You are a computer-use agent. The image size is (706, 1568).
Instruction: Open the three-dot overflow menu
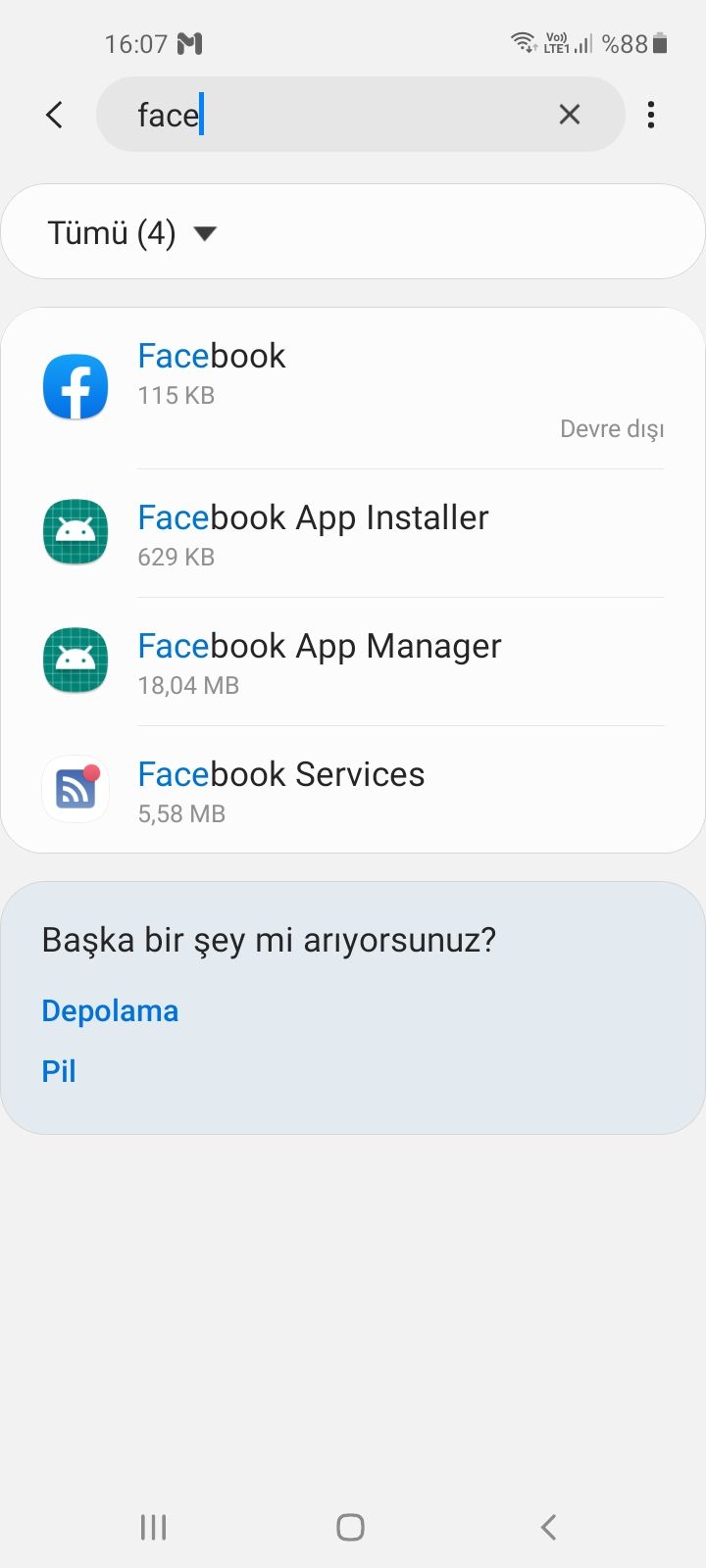pos(651,115)
